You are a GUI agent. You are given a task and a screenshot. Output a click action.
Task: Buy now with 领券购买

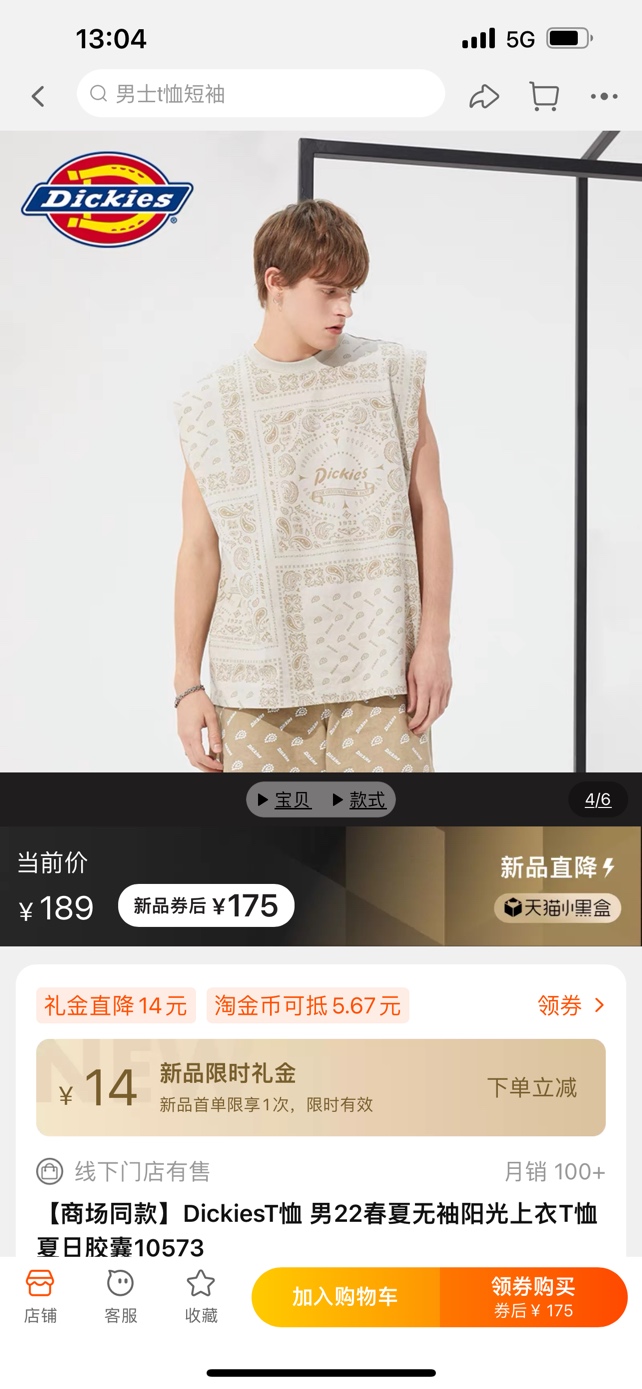pyautogui.click(x=533, y=1297)
